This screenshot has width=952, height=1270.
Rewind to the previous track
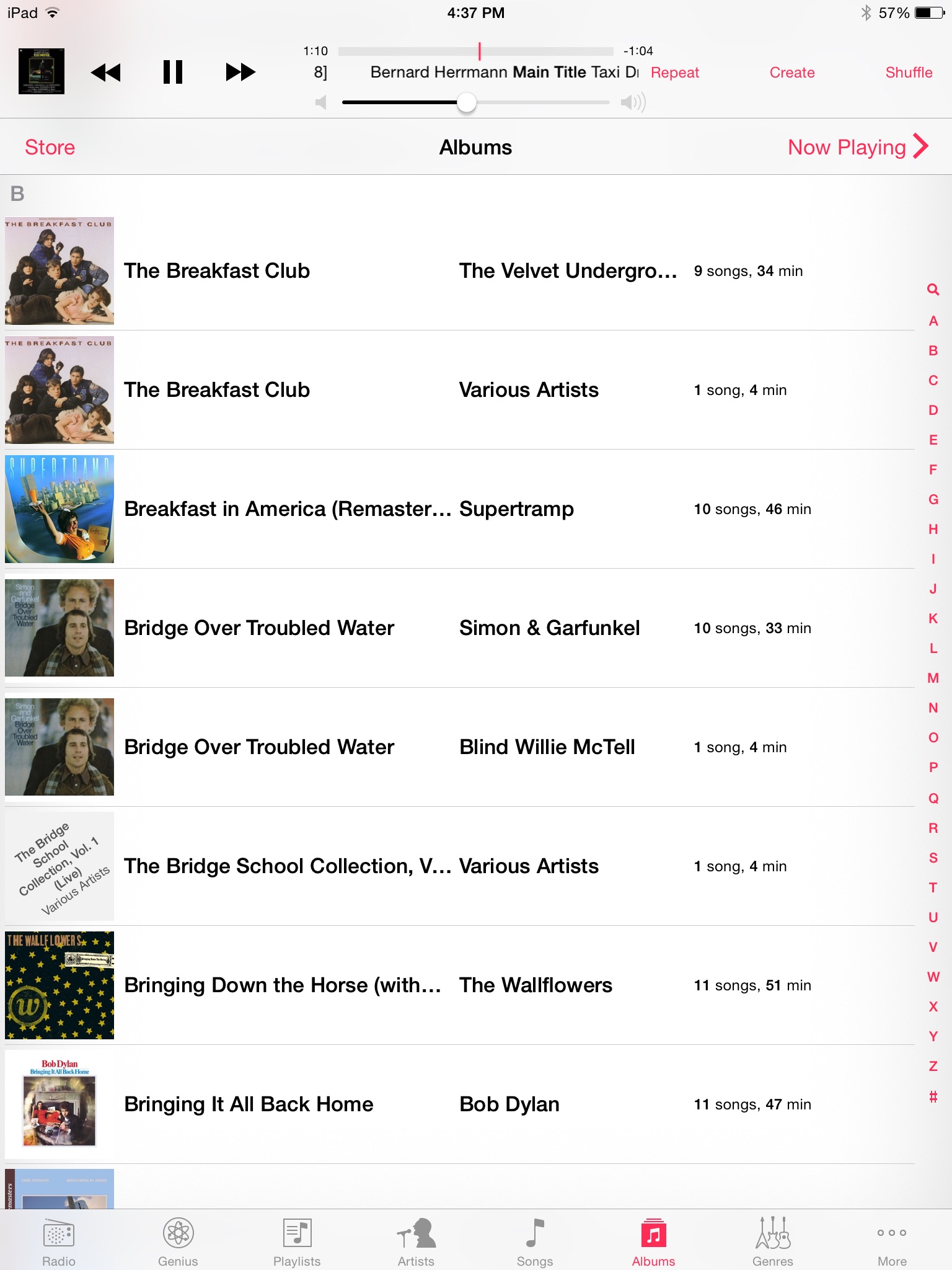(105, 73)
